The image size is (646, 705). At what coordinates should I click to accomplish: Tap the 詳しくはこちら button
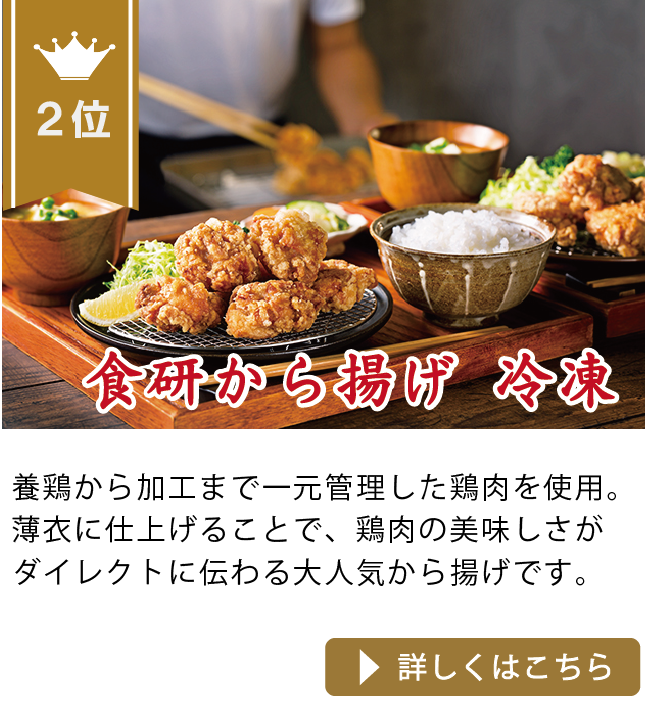[x=482, y=666]
